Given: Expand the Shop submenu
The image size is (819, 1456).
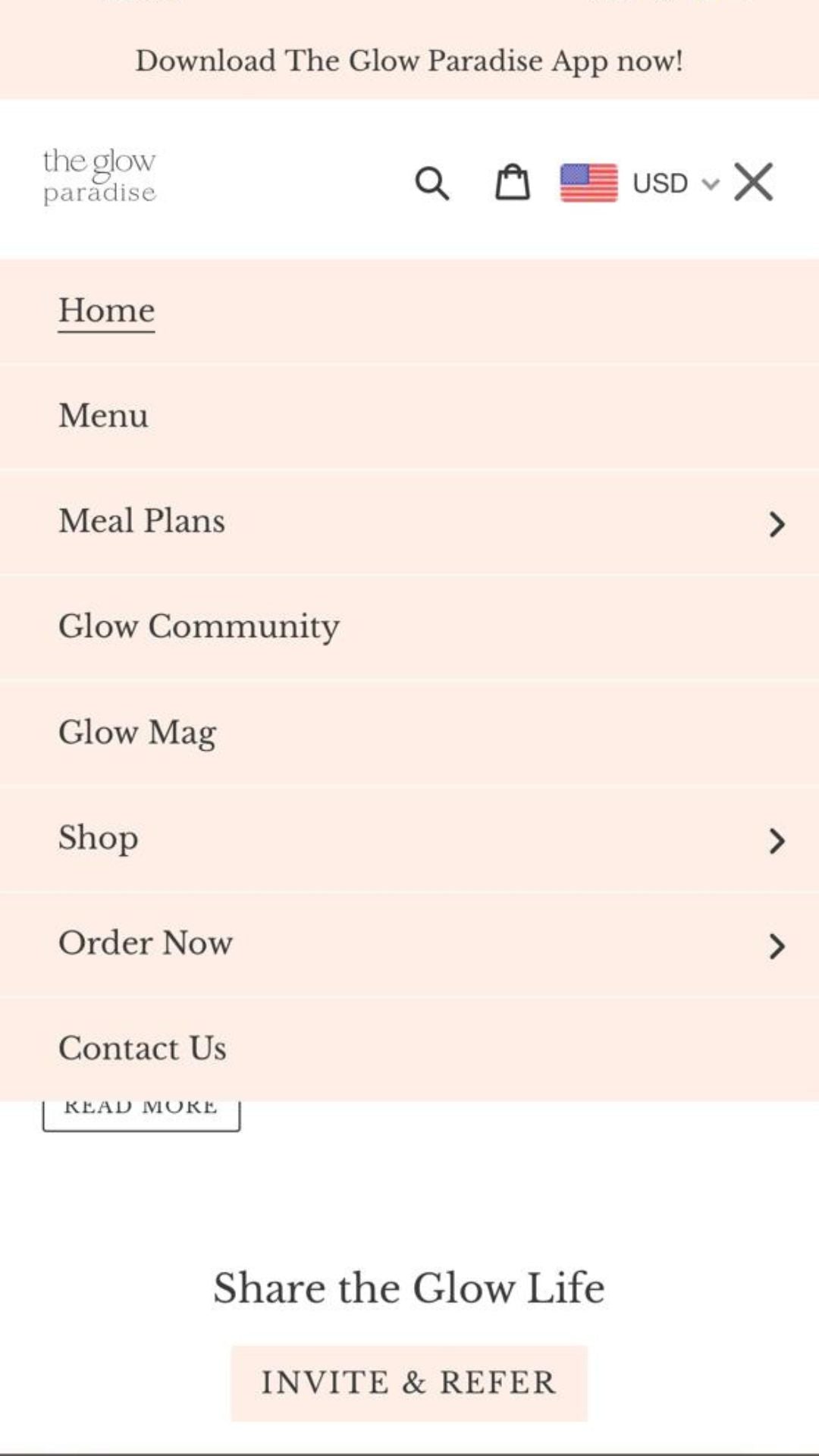Looking at the screenshot, I should click(777, 839).
